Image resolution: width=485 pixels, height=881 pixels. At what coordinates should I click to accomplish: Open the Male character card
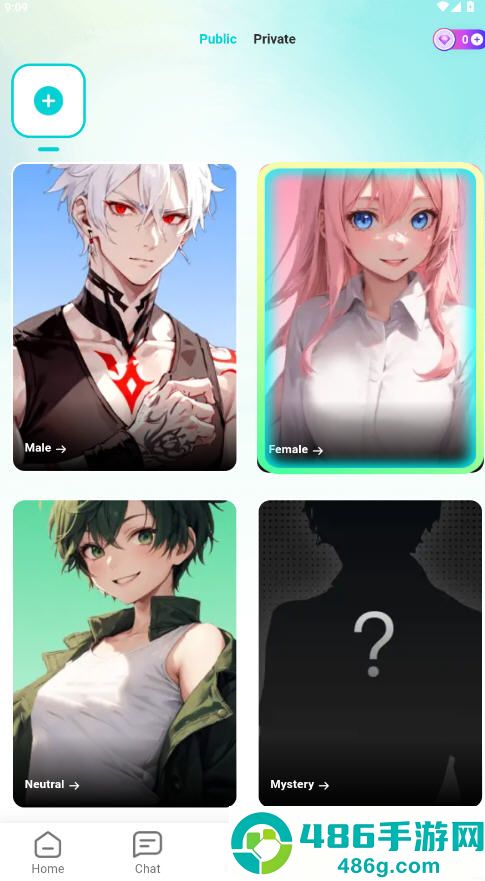coord(125,317)
